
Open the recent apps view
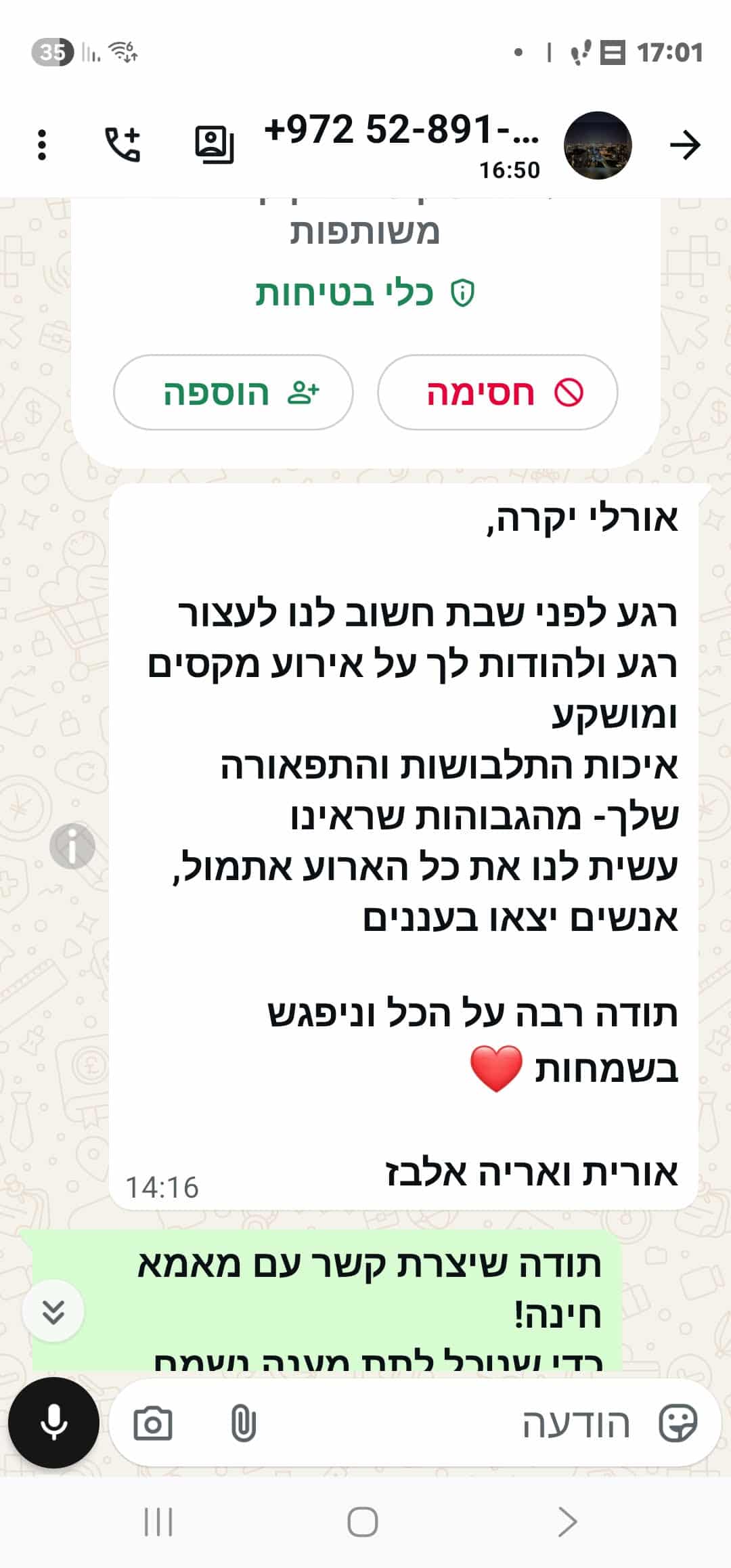click(159, 1523)
